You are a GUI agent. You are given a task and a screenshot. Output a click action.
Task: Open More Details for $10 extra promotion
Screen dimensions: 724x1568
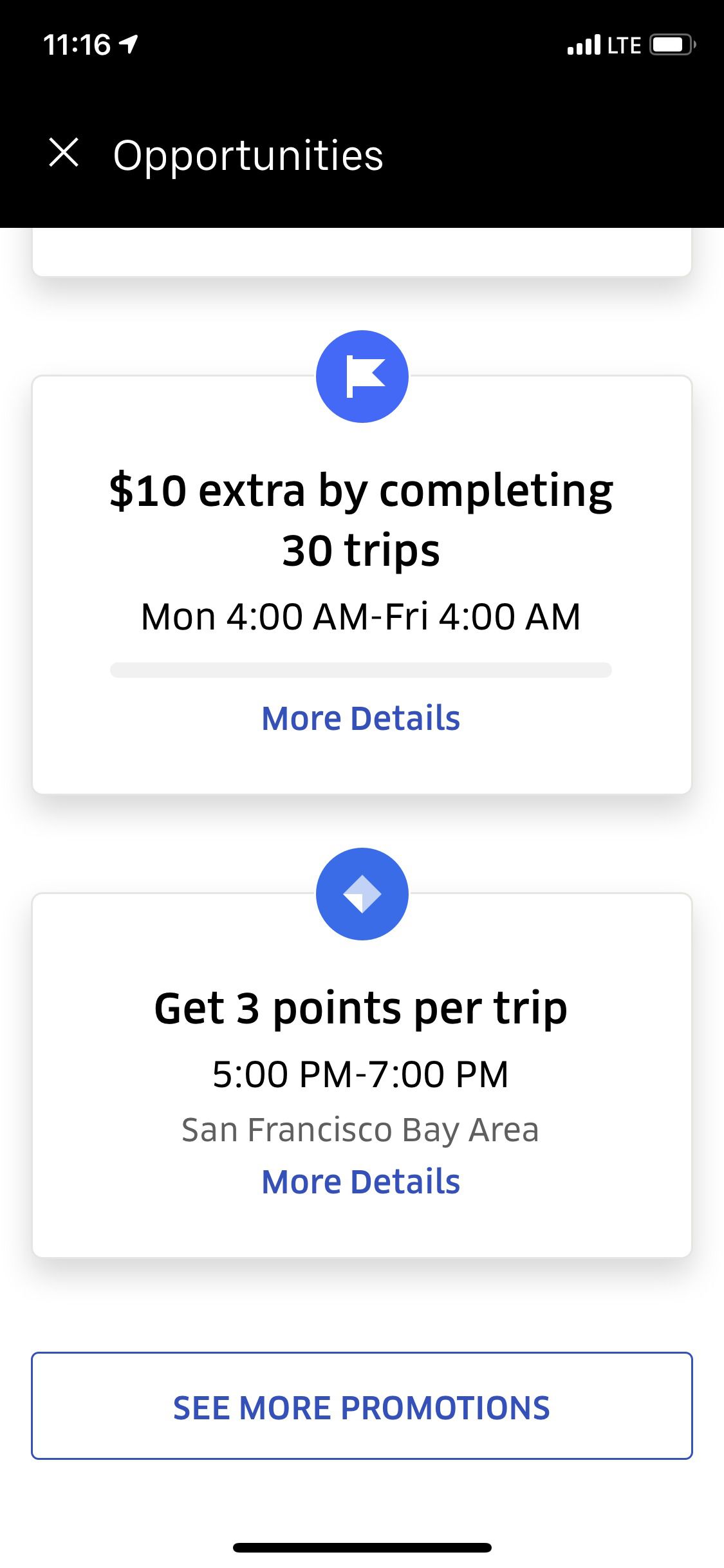pos(361,718)
